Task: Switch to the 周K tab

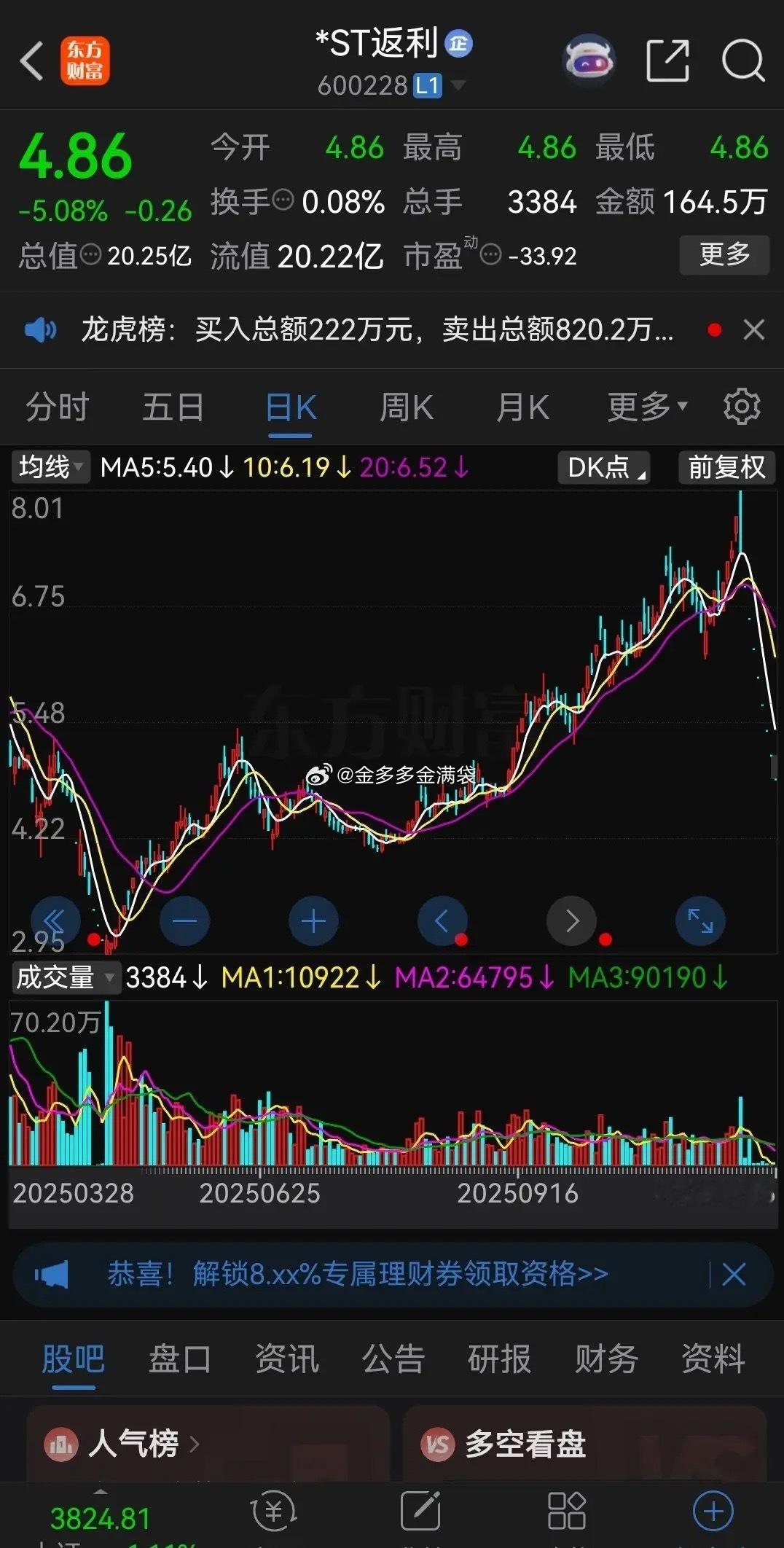Action: click(405, 407)
